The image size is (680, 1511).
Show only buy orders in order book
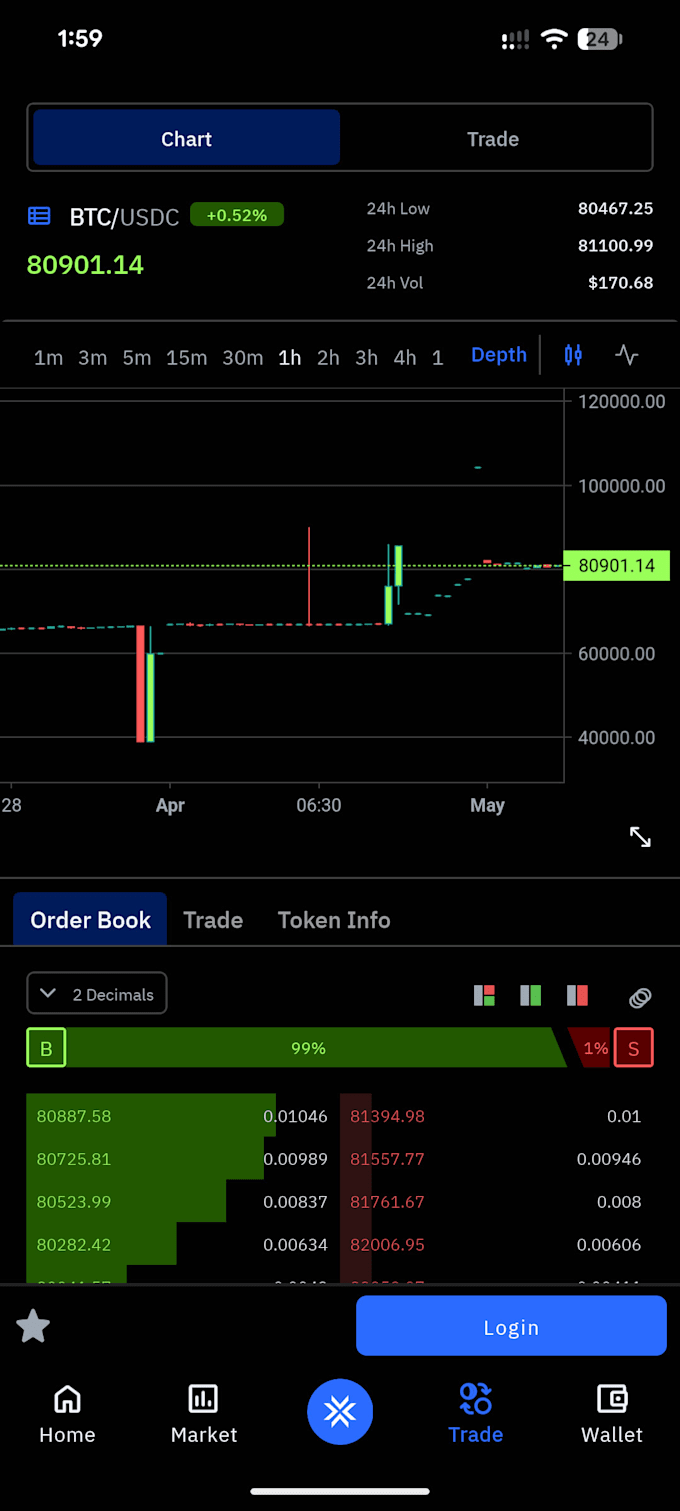530,995
